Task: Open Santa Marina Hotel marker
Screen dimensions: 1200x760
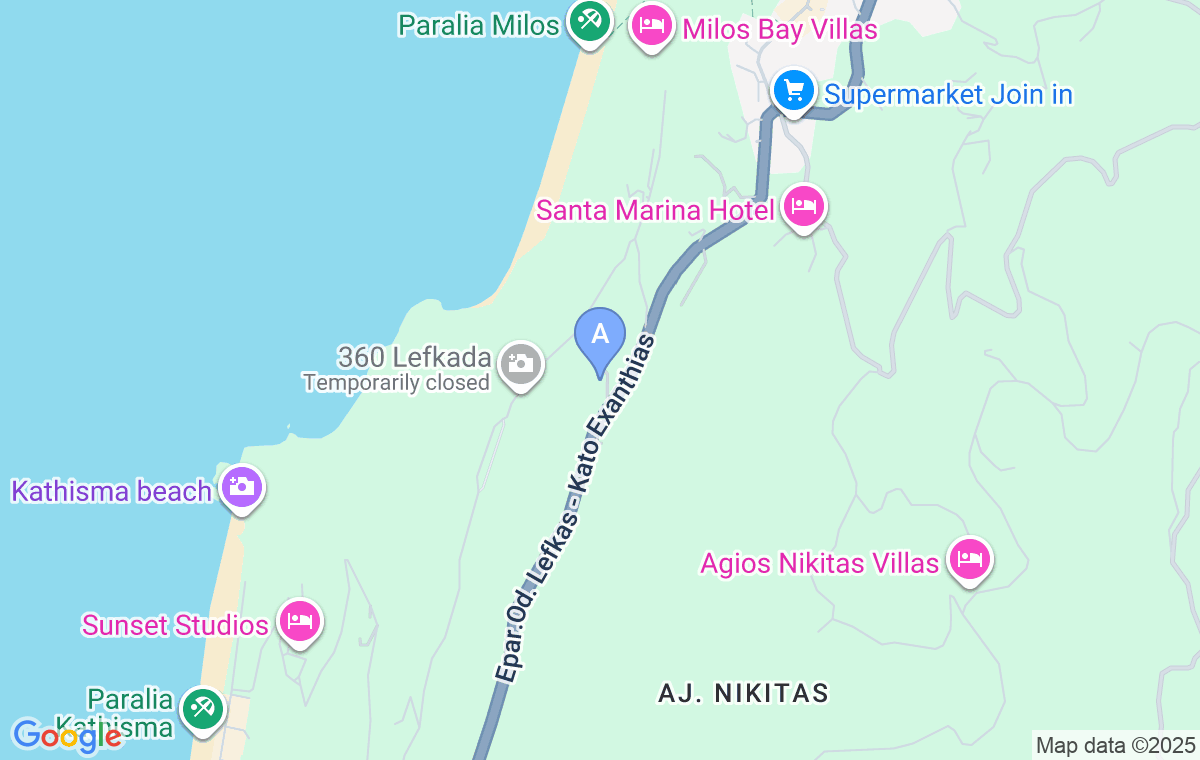Action: (804, 207)
